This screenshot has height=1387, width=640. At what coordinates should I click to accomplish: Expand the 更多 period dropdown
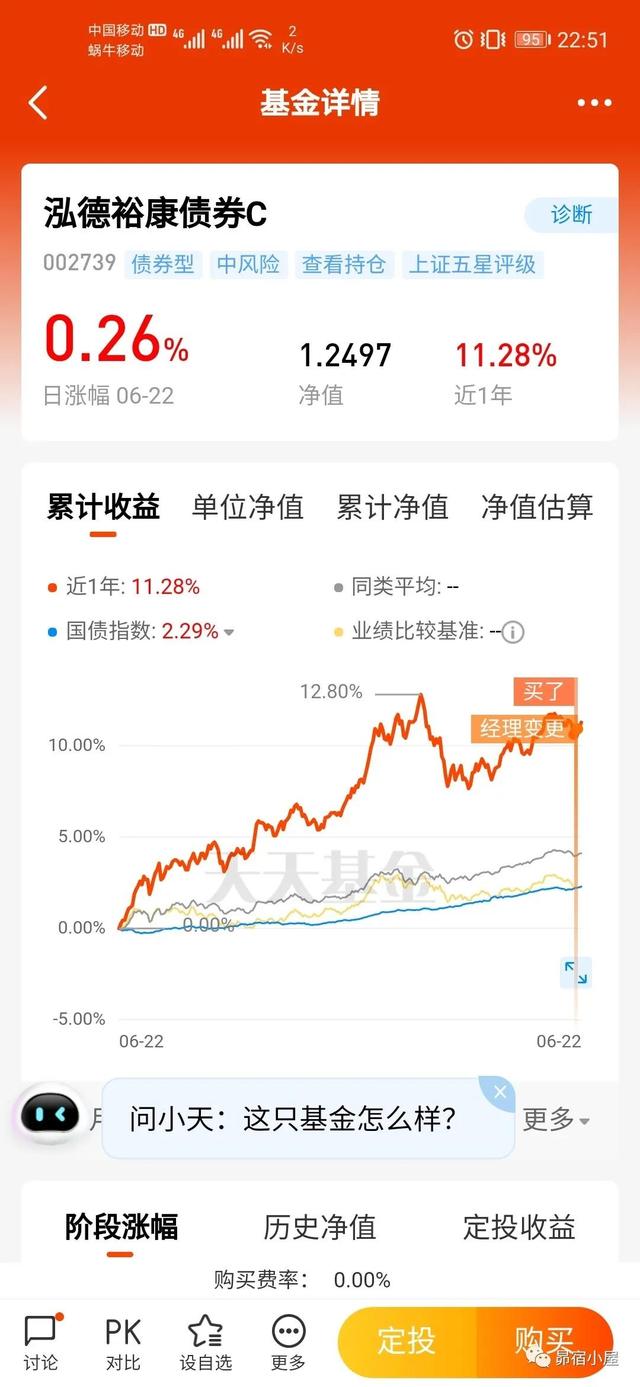click(556, 1119)
